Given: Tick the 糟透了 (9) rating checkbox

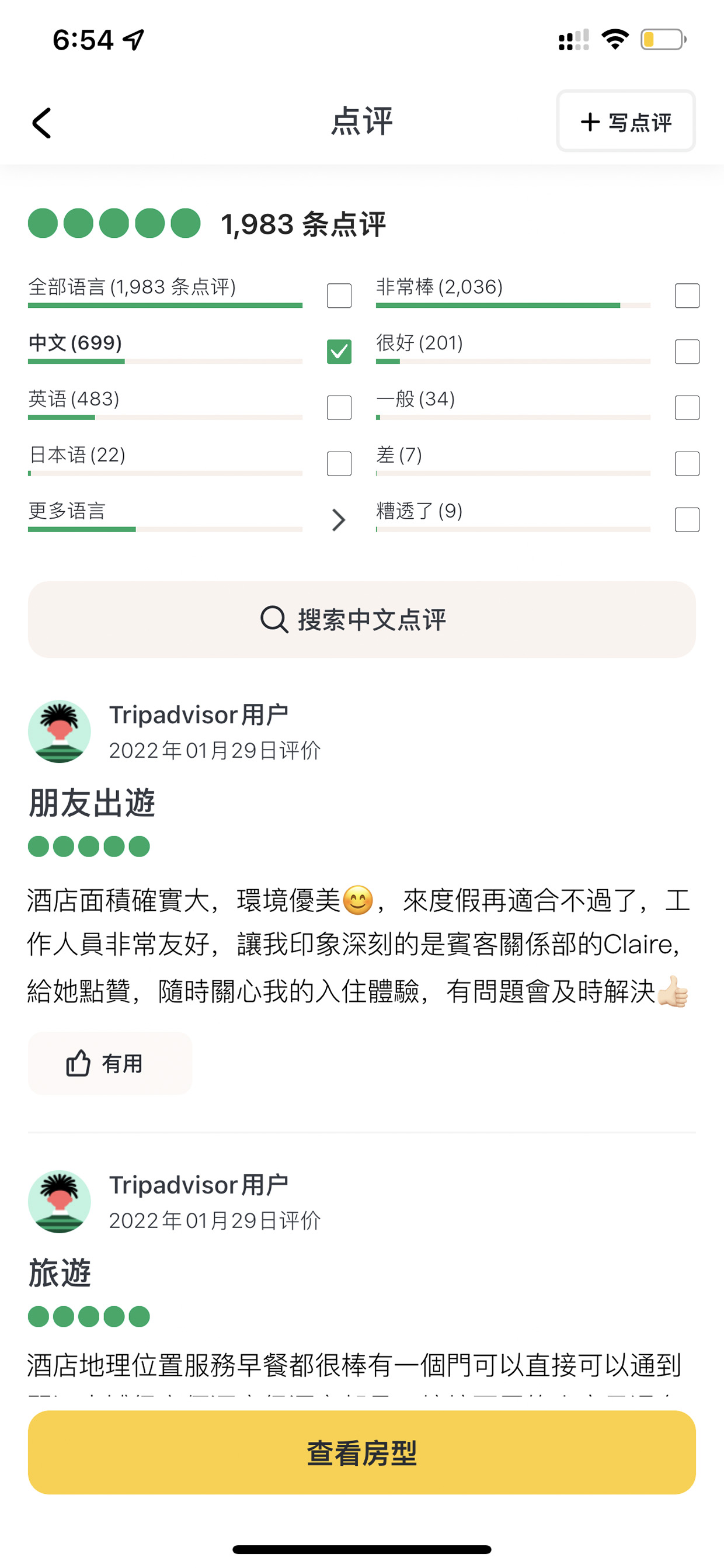Looking at the screenshot, I should pos(687,520).
